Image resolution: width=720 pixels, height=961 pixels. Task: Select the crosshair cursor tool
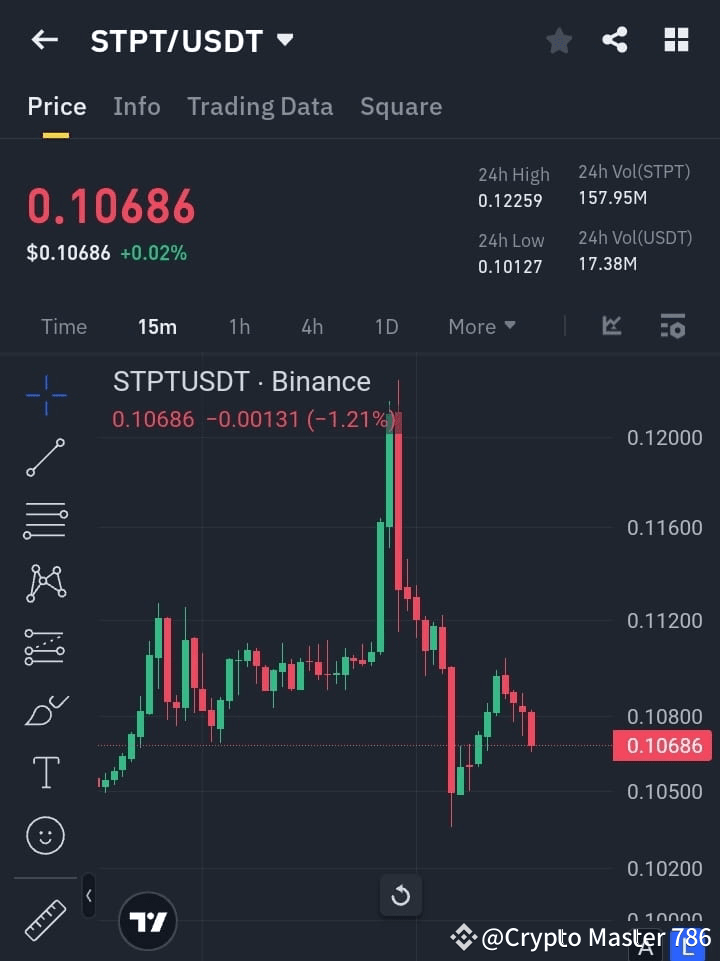click(45, 396)
